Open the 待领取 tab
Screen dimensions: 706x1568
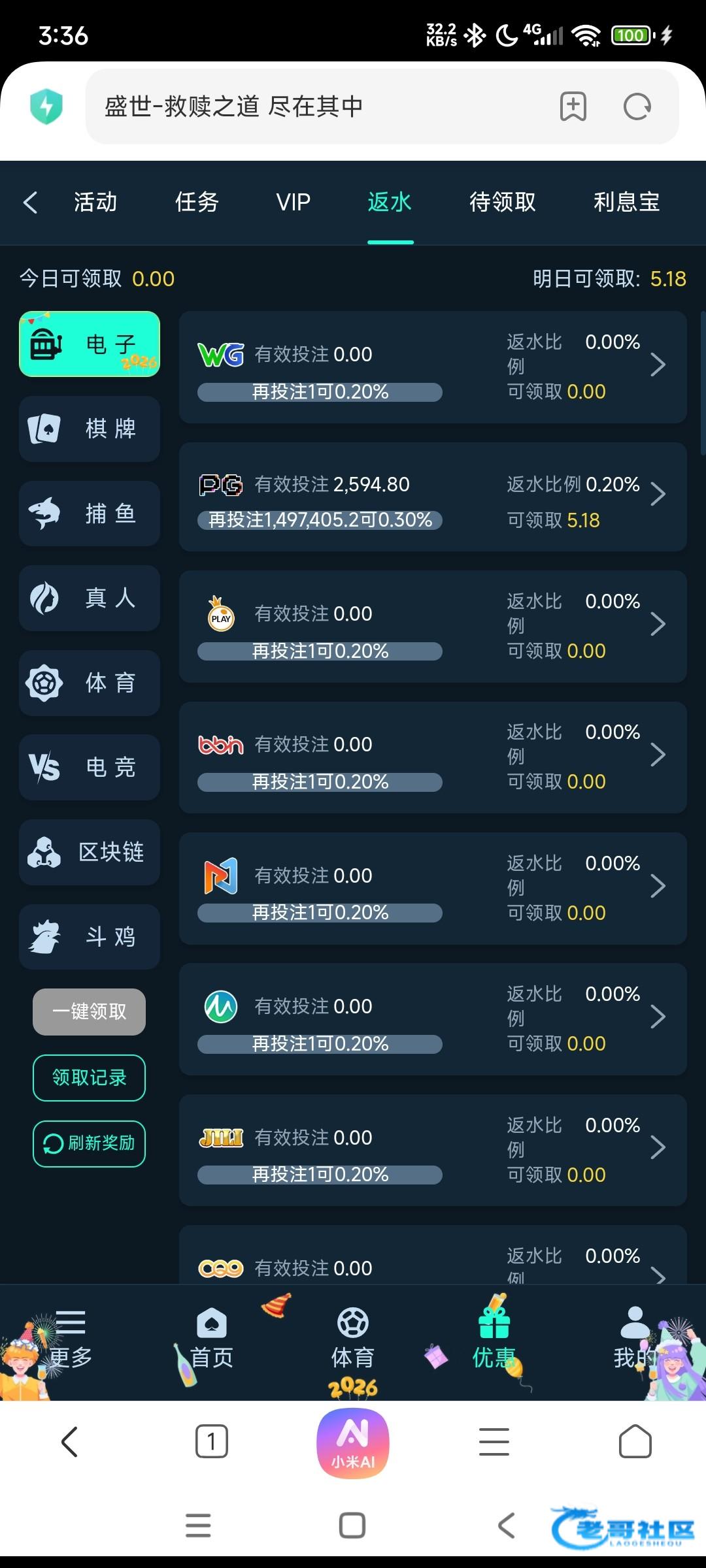502,203
